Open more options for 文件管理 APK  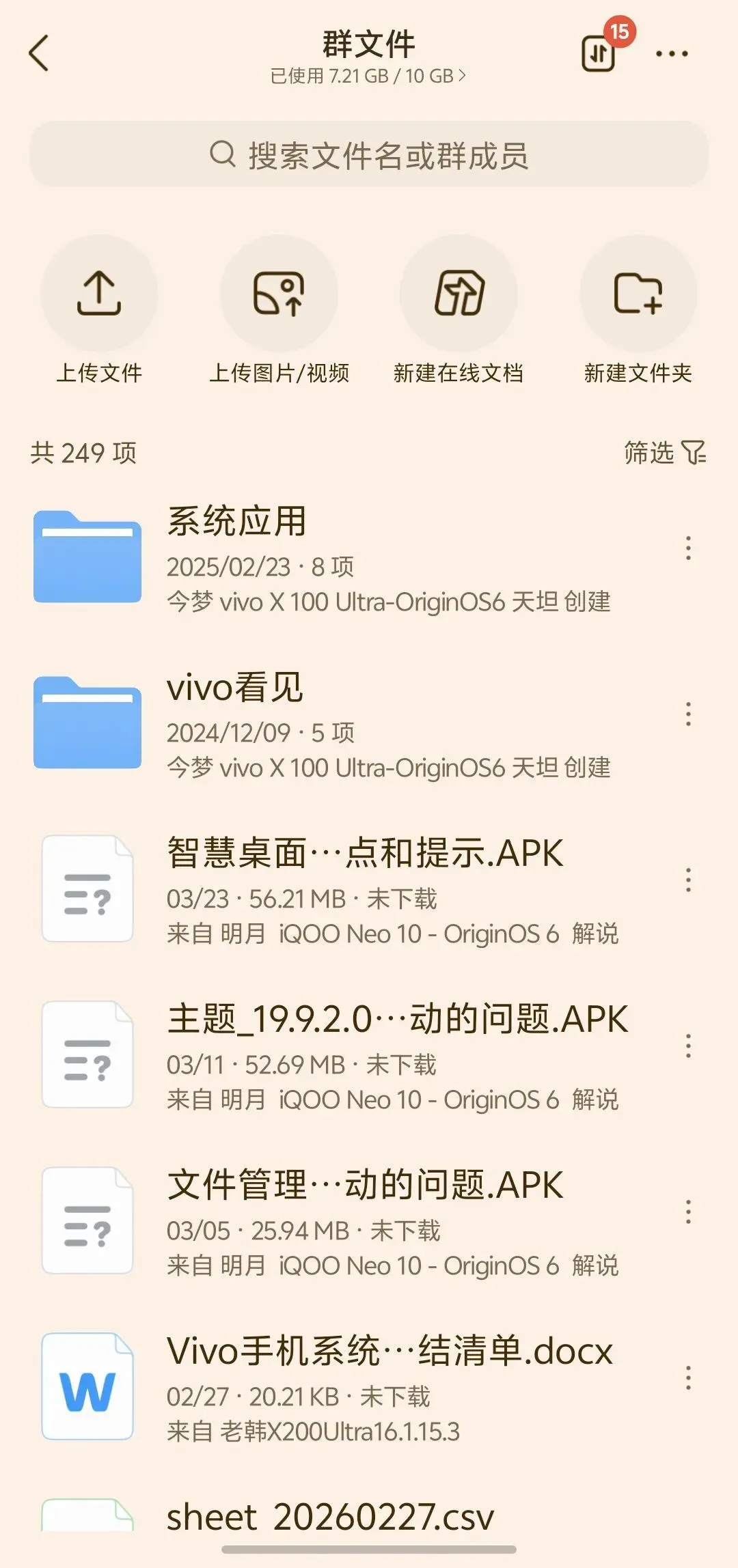(688, 1212)
